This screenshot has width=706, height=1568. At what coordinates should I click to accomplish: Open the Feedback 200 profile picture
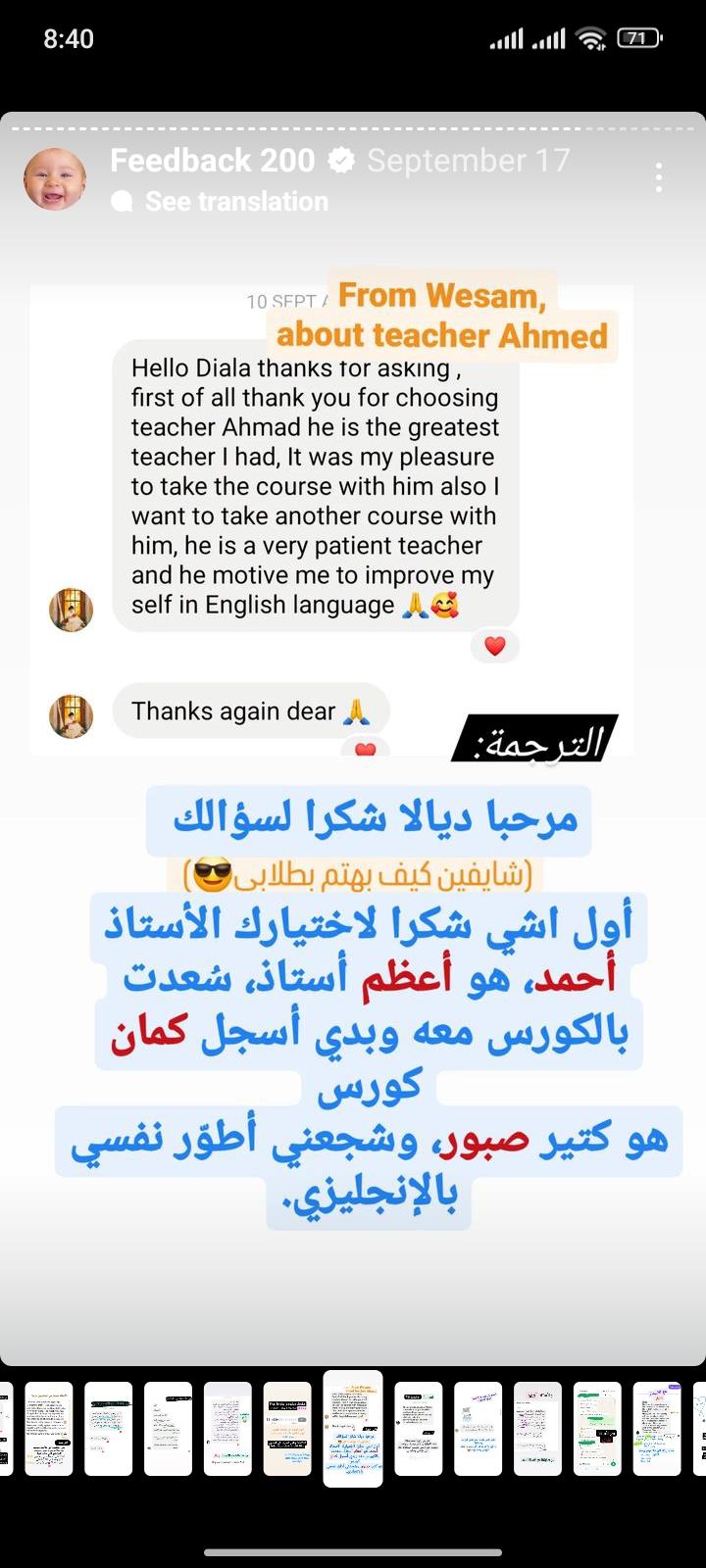(x=55, y=180)
